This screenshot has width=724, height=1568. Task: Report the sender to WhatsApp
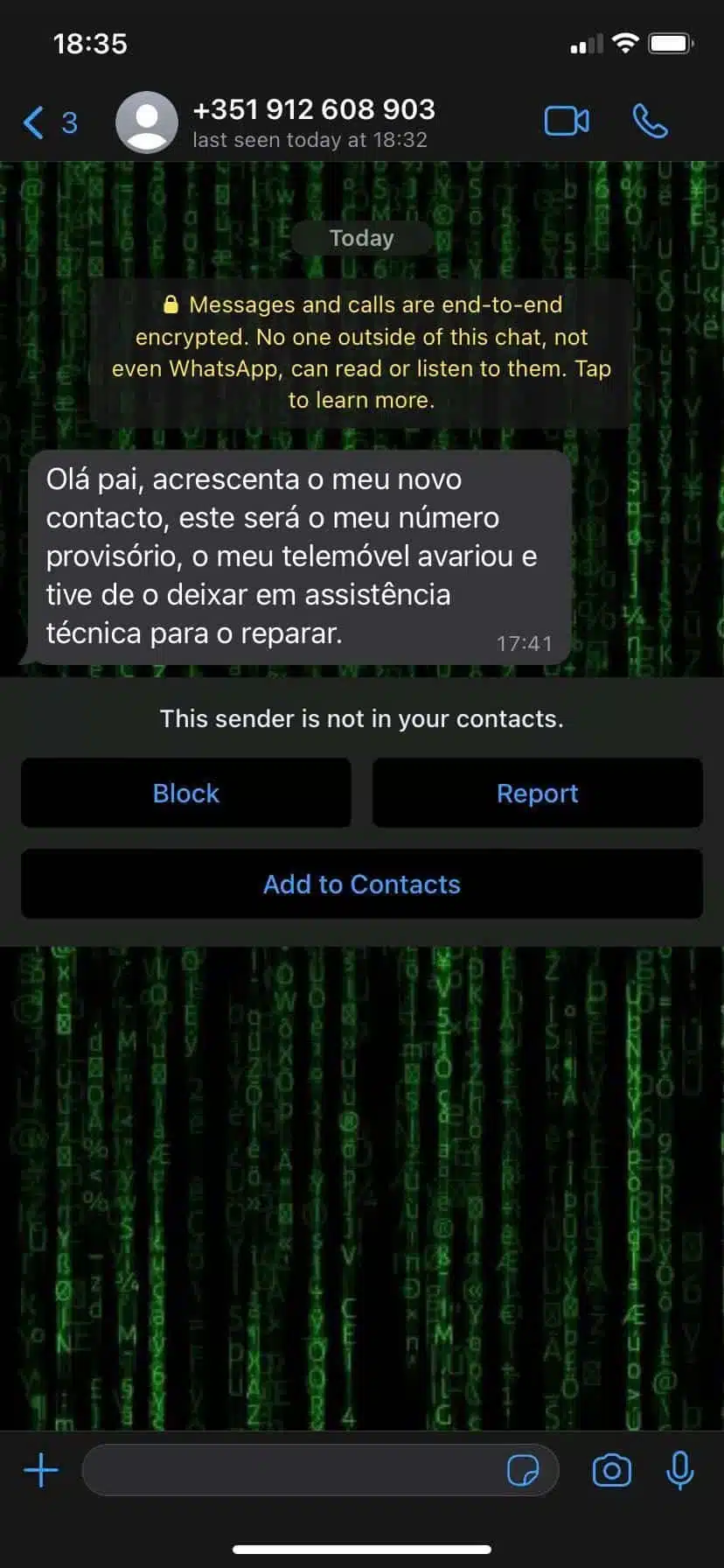[x=538, y=793]
